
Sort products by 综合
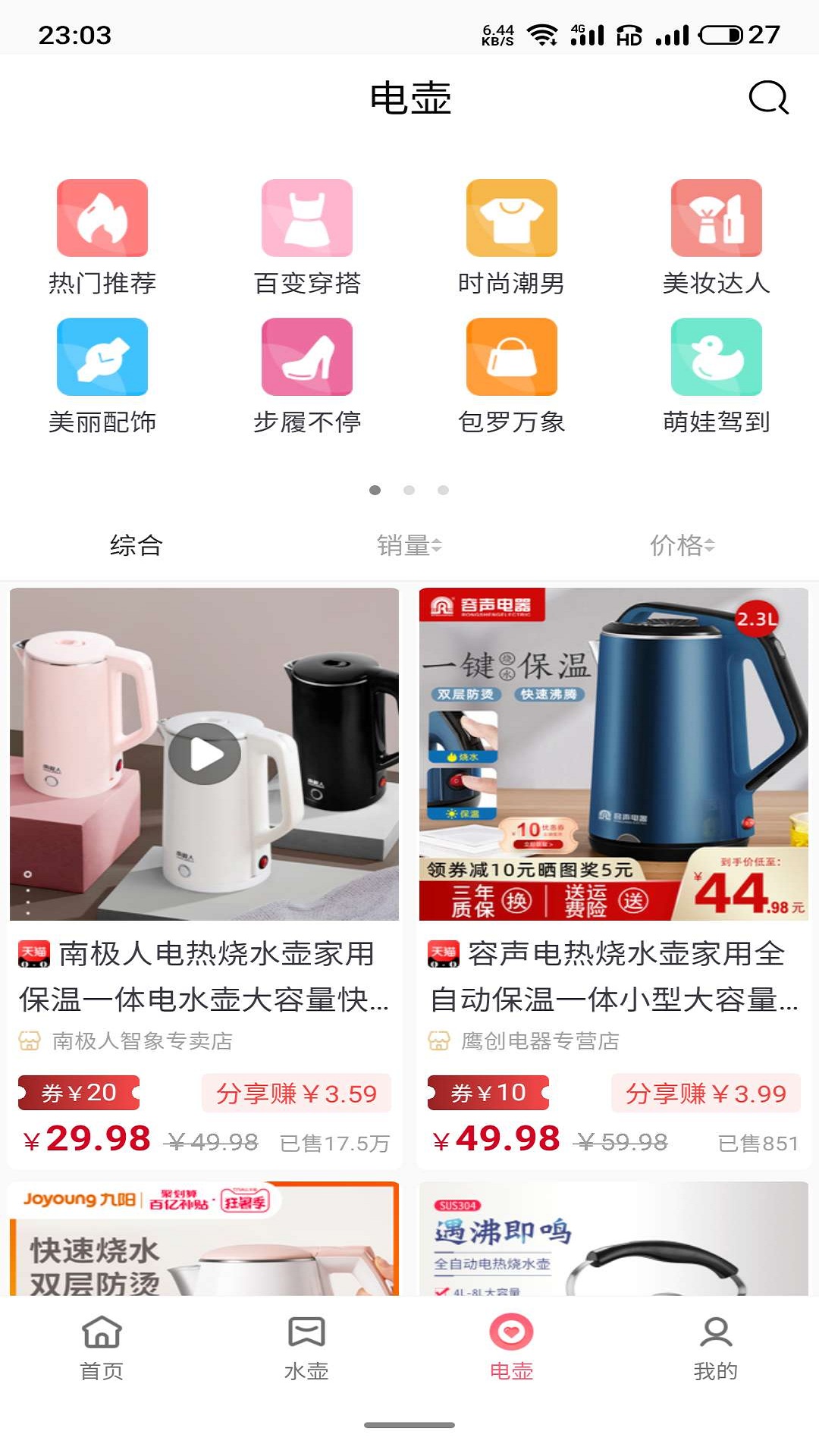pyautogui.click(x=136, y=545)
